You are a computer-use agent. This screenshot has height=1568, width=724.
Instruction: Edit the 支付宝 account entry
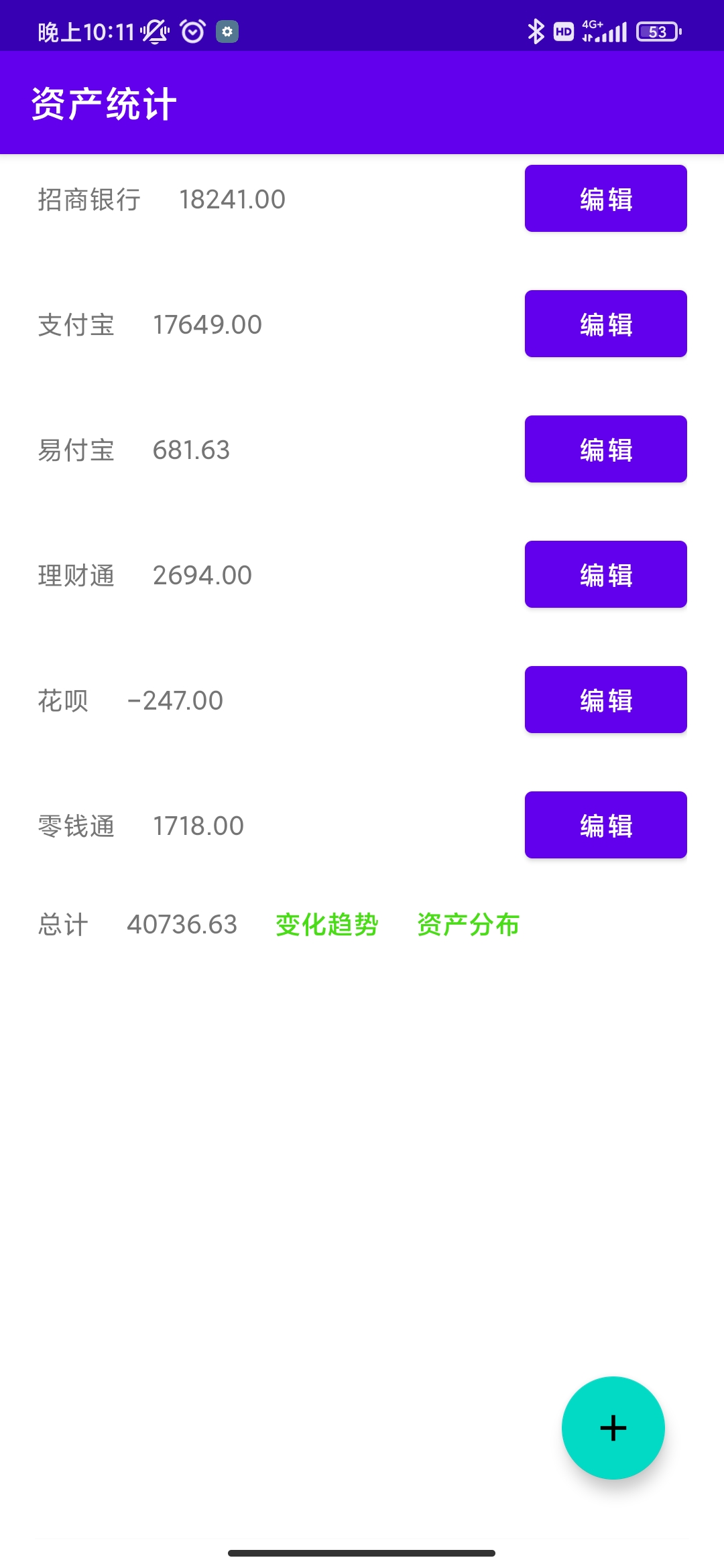605,324
